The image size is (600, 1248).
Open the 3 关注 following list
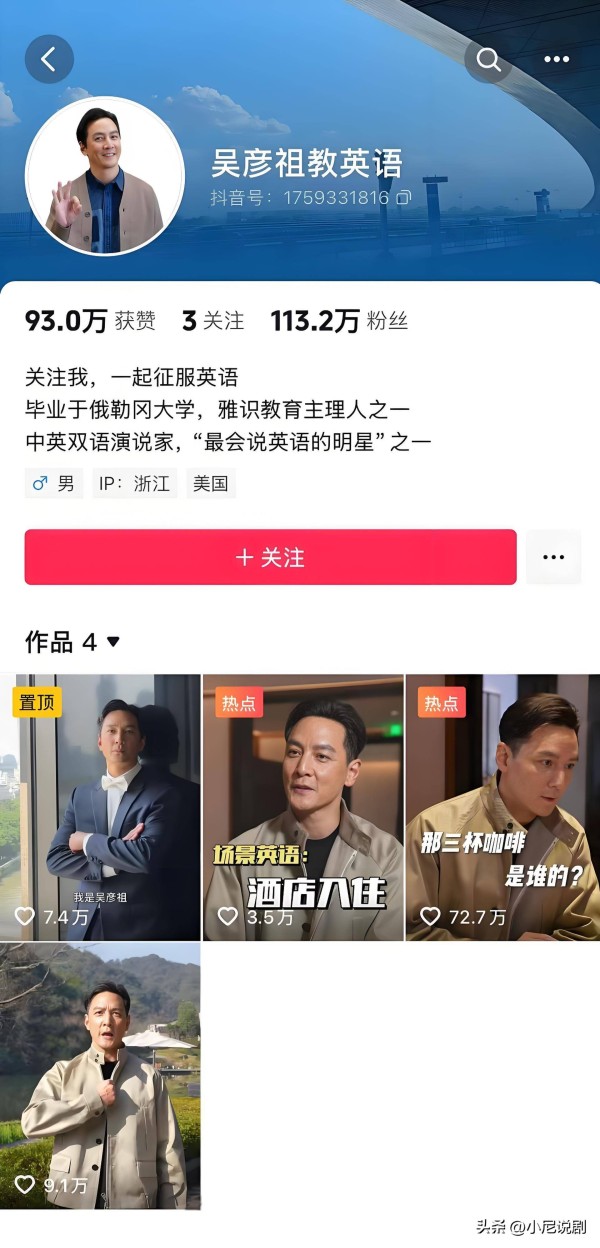213,321
